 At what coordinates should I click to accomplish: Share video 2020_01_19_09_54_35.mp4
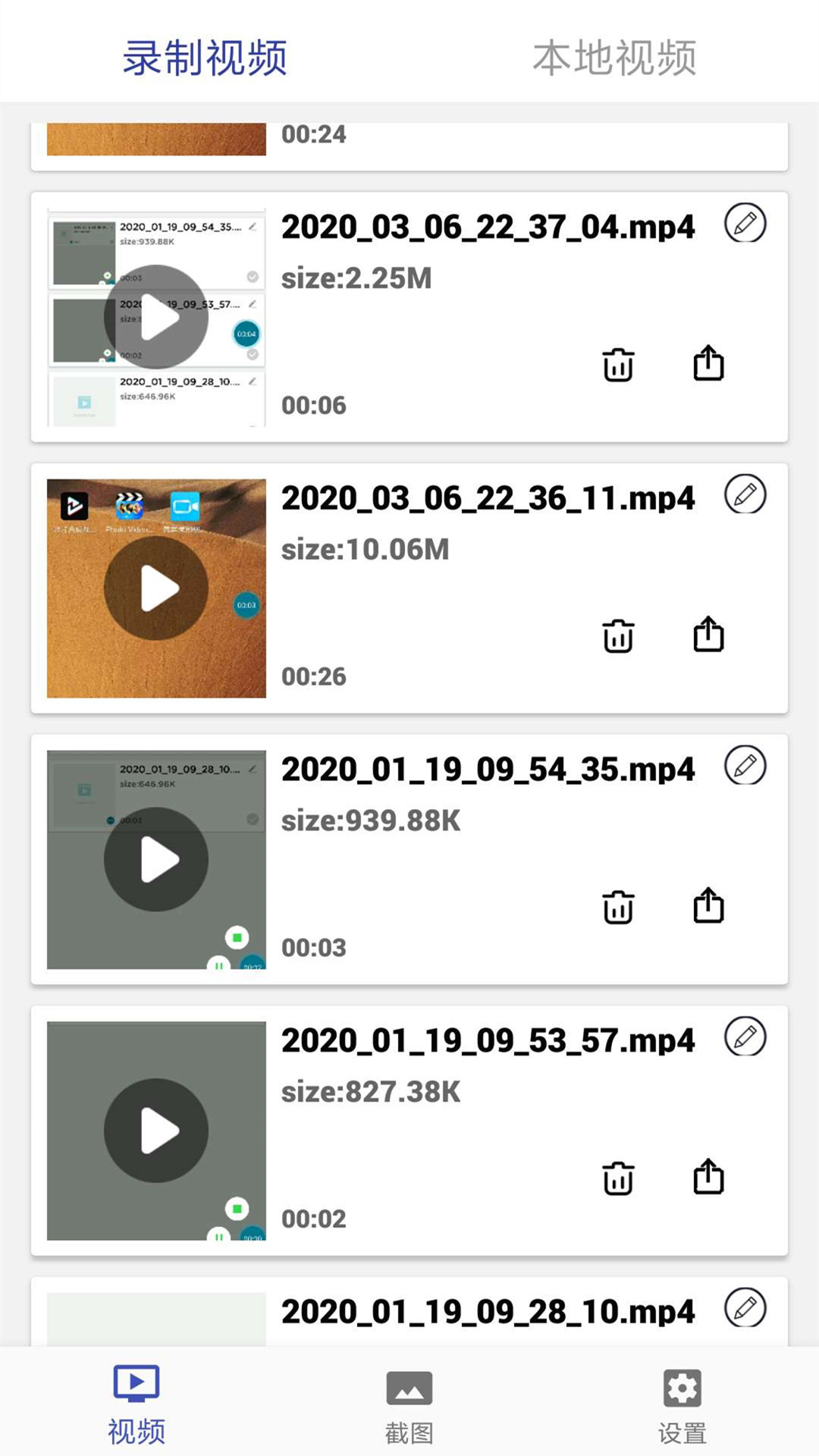pyautogui.click(x=708, y=905)
